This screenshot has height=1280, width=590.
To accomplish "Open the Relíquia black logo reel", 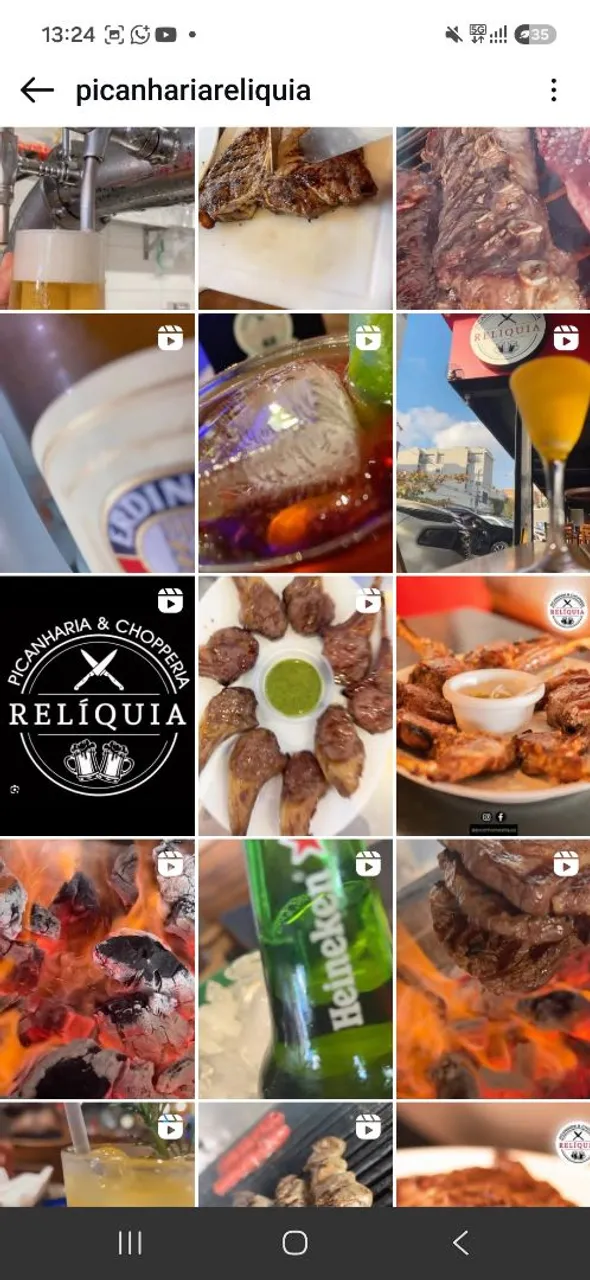I will click(97, 705).
